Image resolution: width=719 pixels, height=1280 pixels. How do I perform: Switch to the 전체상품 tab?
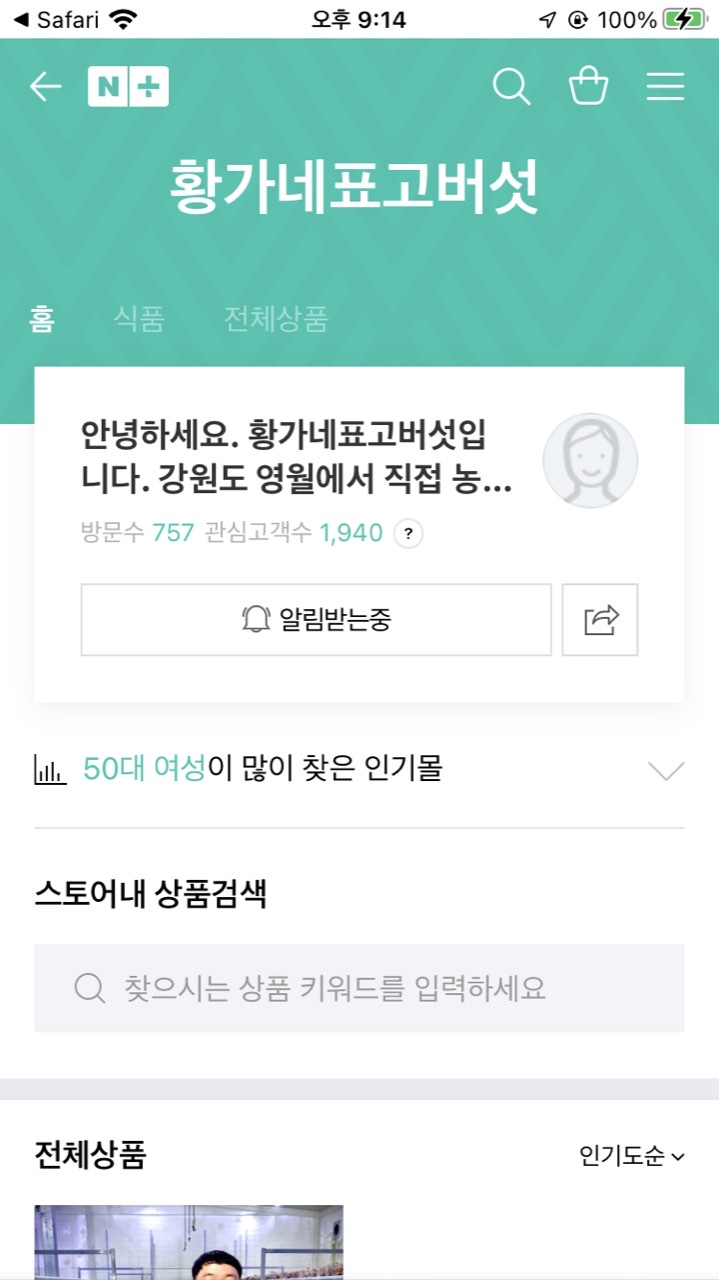(276, 319)
